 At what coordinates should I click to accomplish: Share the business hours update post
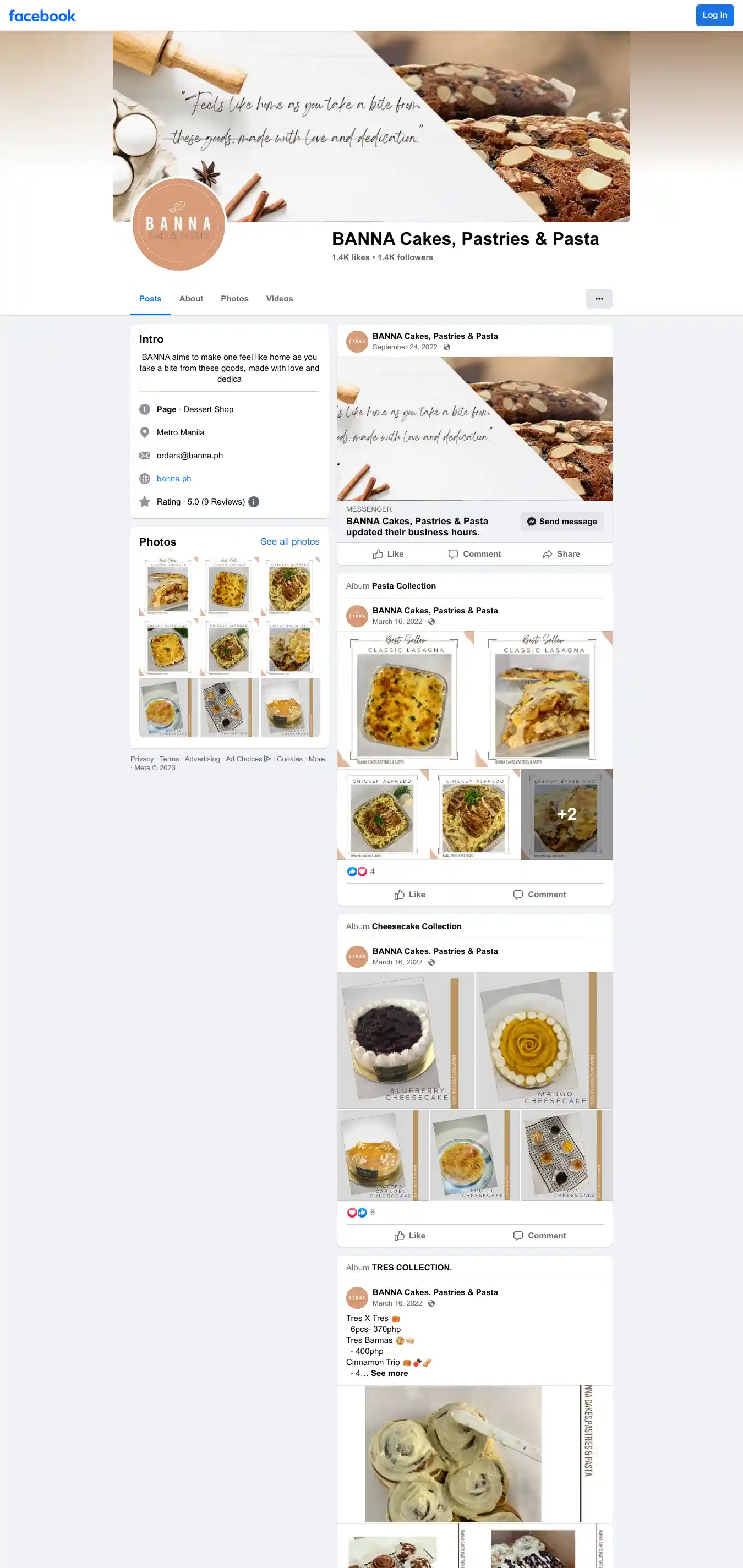[x=561, y=554]
